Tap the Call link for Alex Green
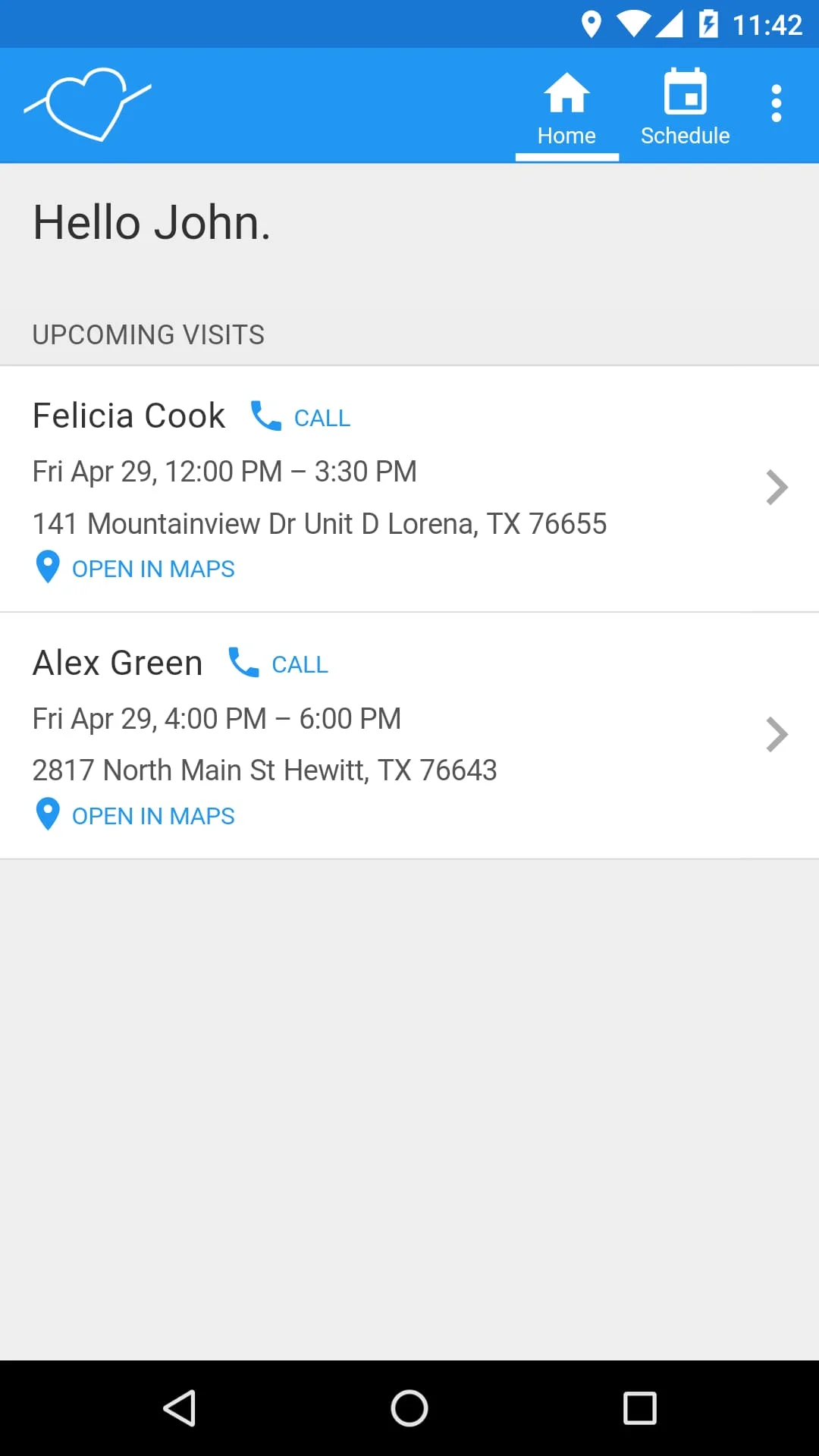This screenshot has height=1456, width=819. (300, 664)
